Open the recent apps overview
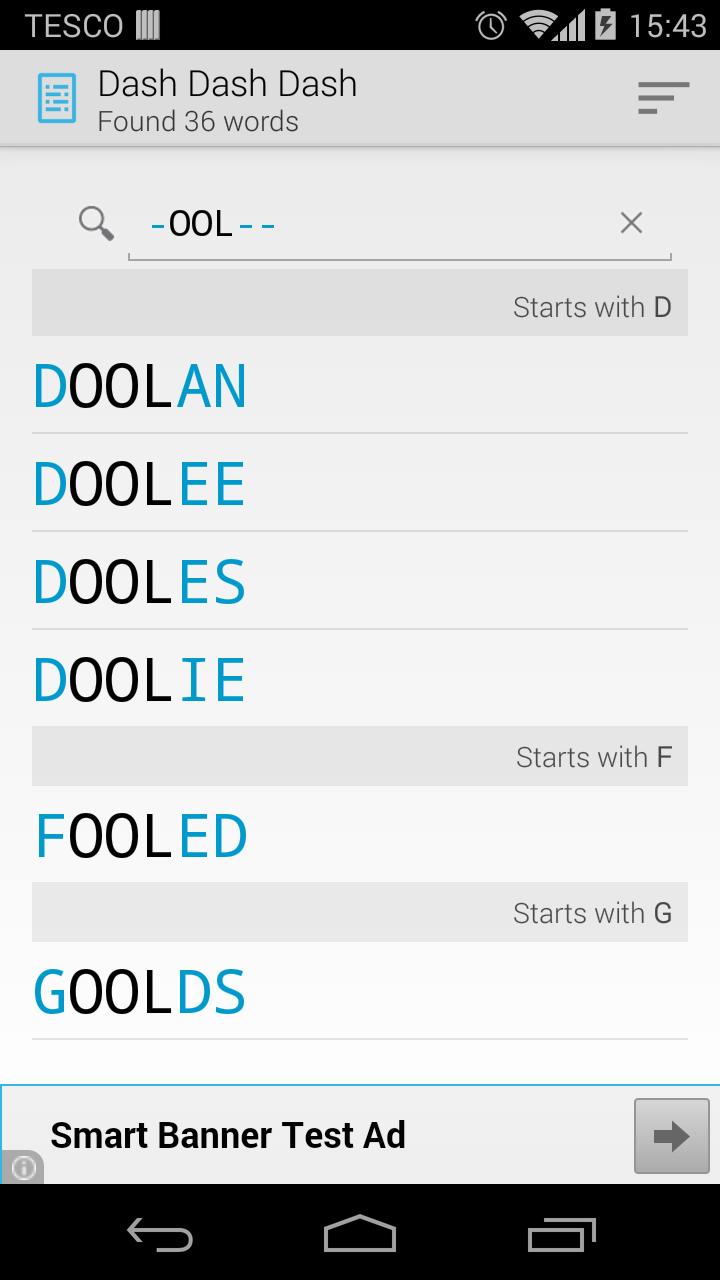The height and width of the screenshot is (1280, 720). pos(560,1234)
